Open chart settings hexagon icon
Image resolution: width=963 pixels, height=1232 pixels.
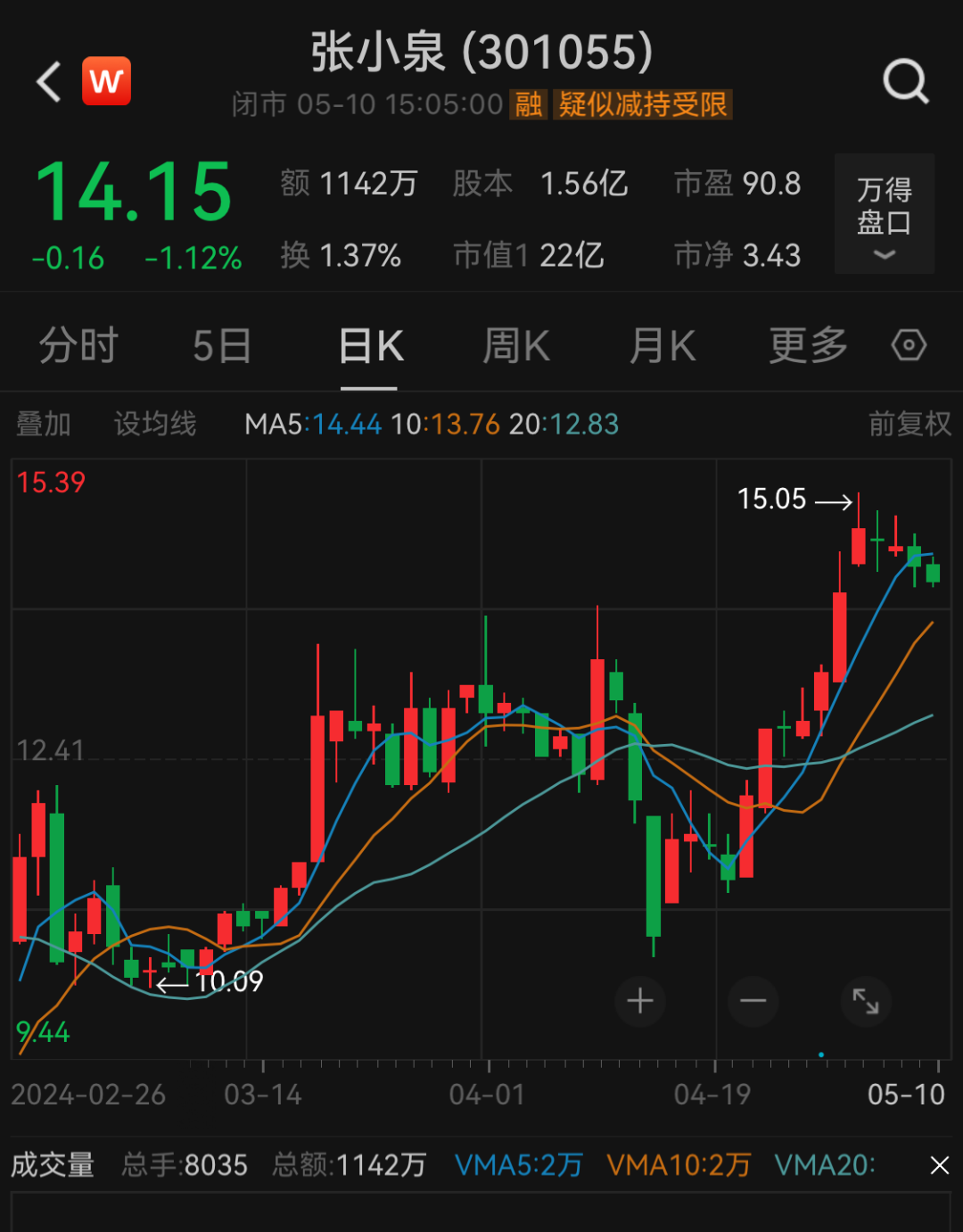(909, 345)
